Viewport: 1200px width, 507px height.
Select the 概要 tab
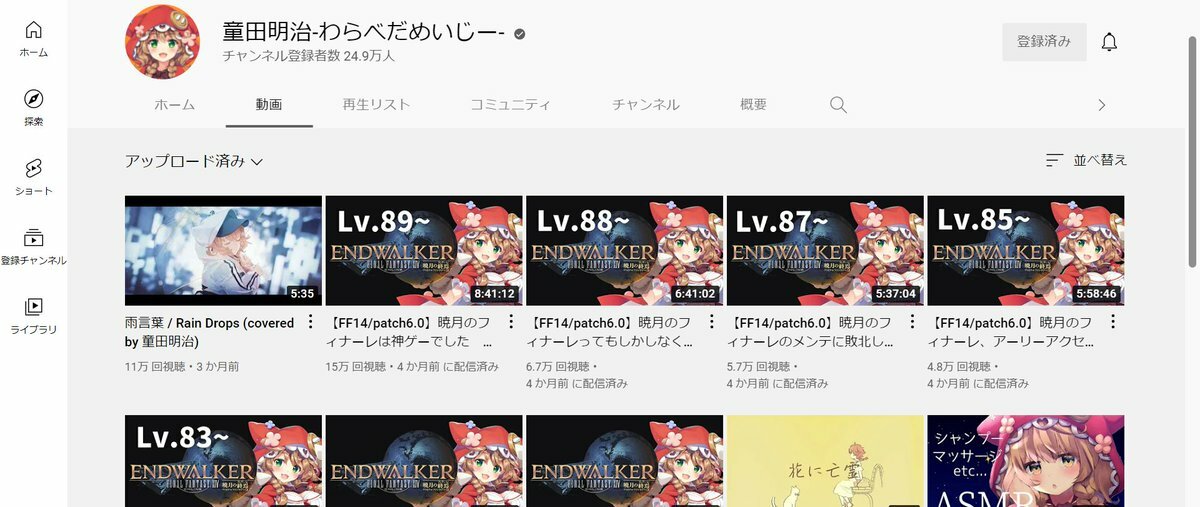coord(753,105)
